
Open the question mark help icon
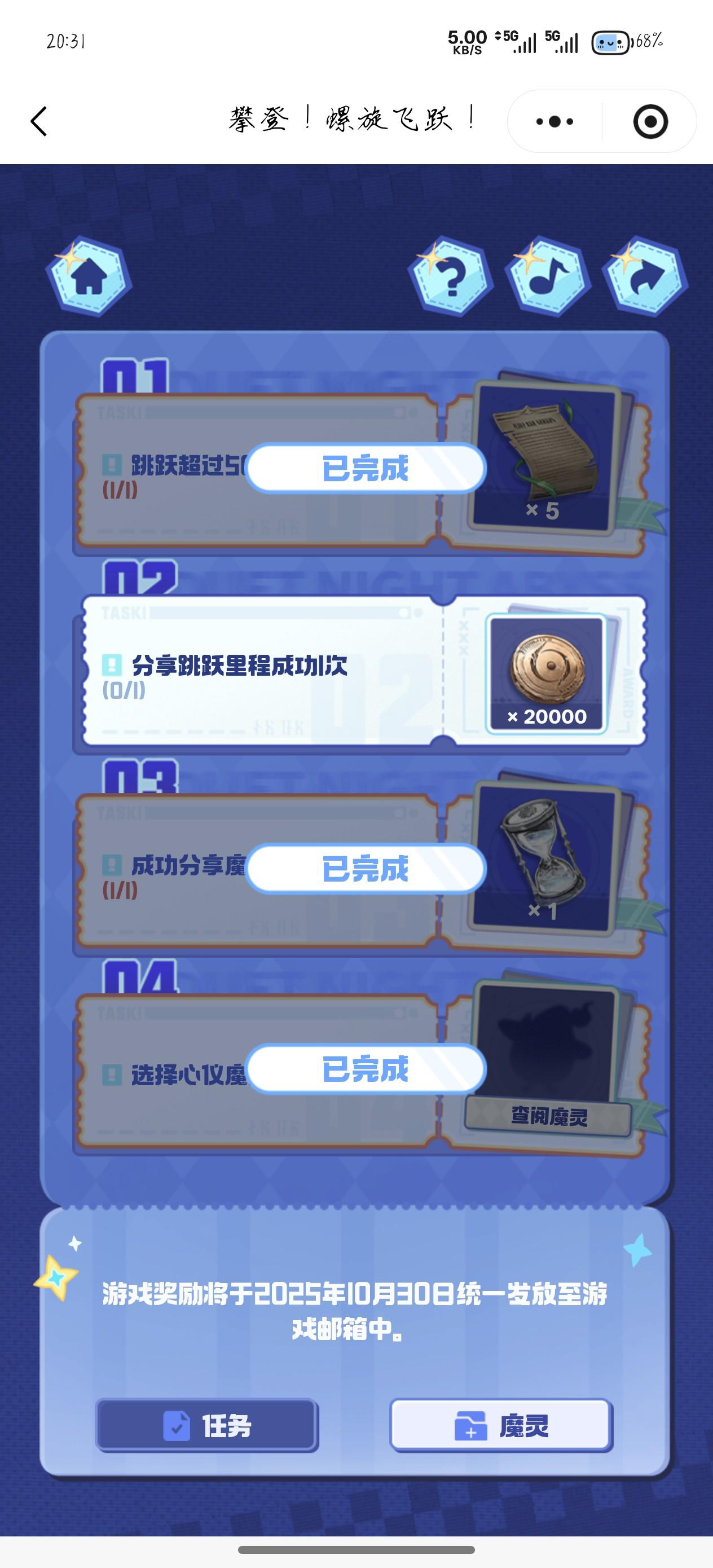[451, 277]
